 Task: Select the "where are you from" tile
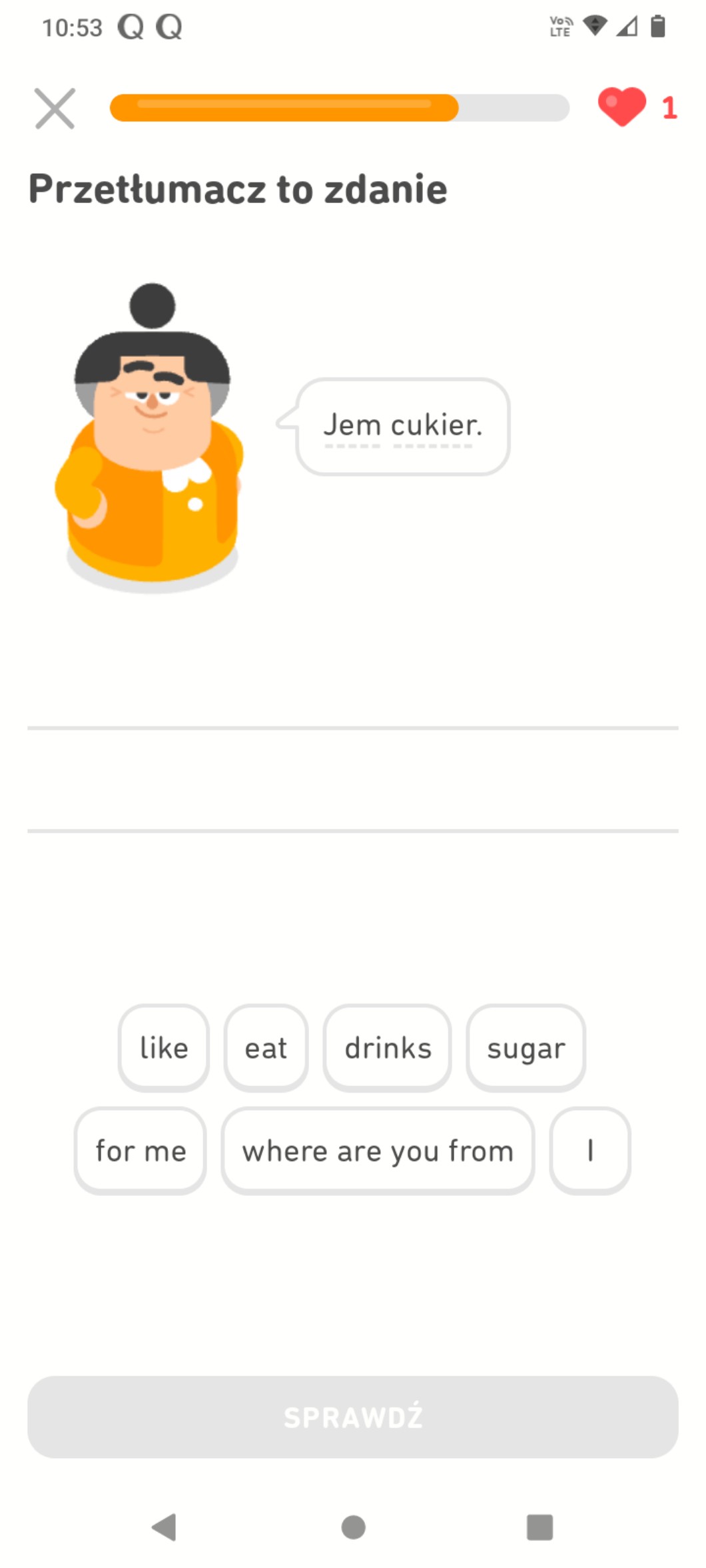[x=378, y=1151]
